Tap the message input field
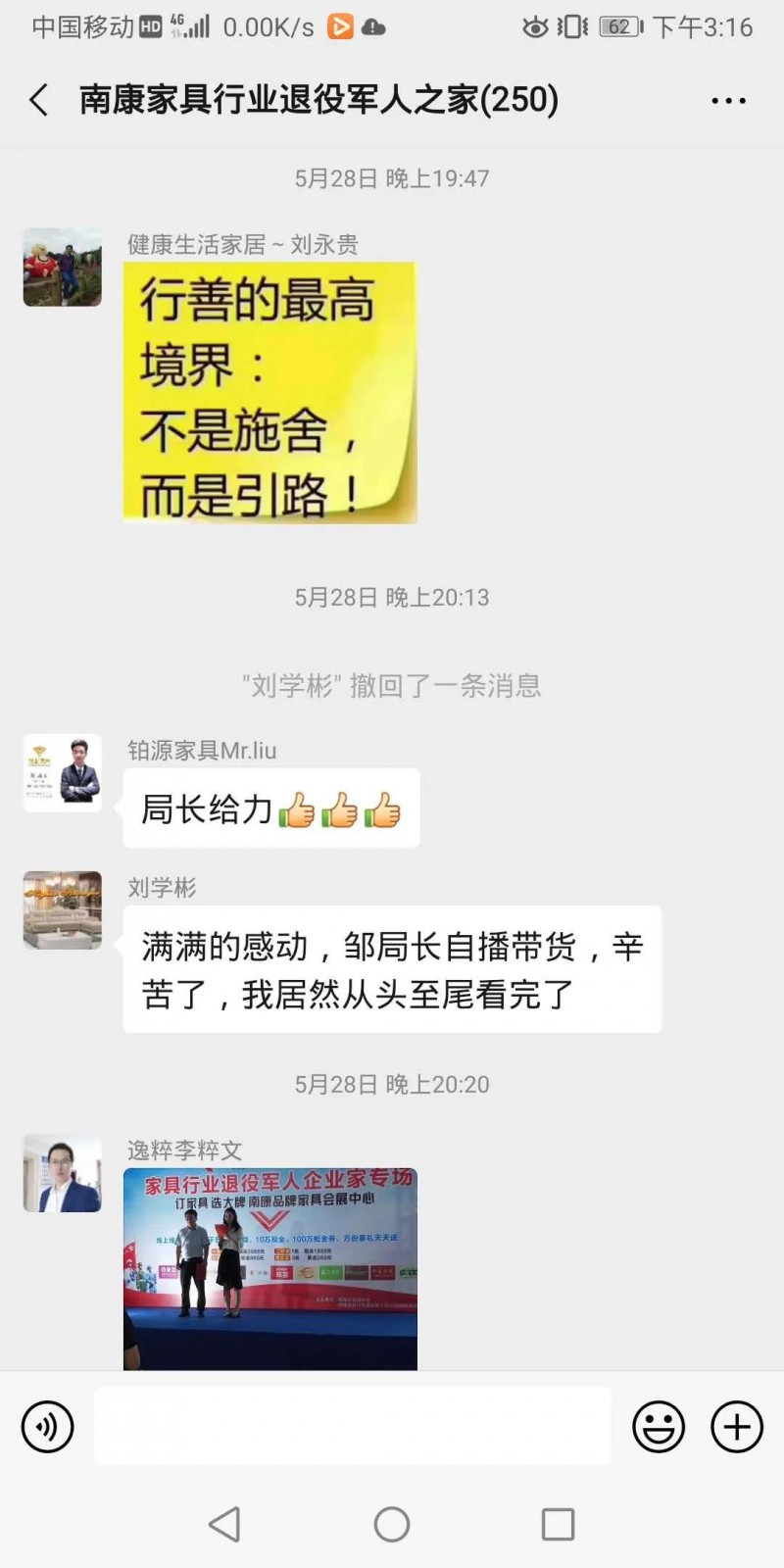 (x=353, y=1427)
